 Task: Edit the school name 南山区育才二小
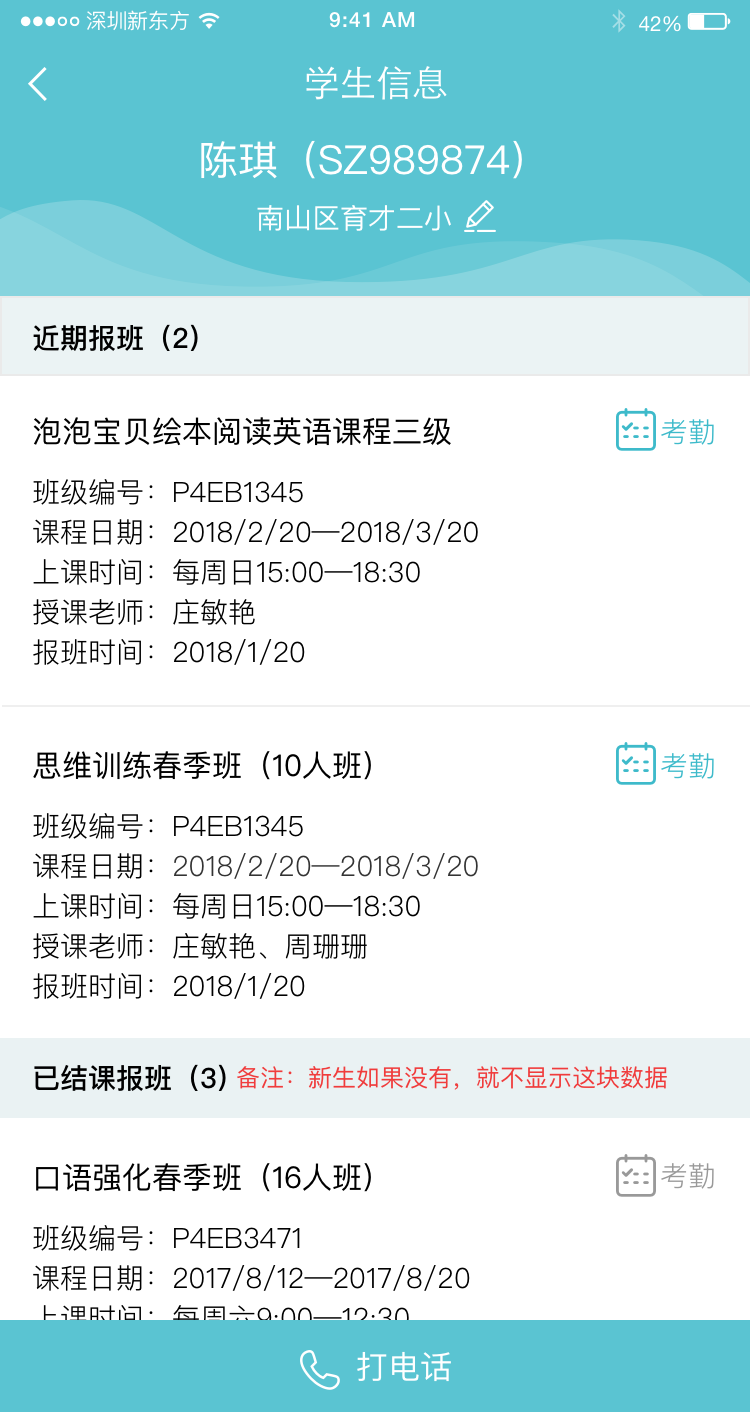coord(480,217)
